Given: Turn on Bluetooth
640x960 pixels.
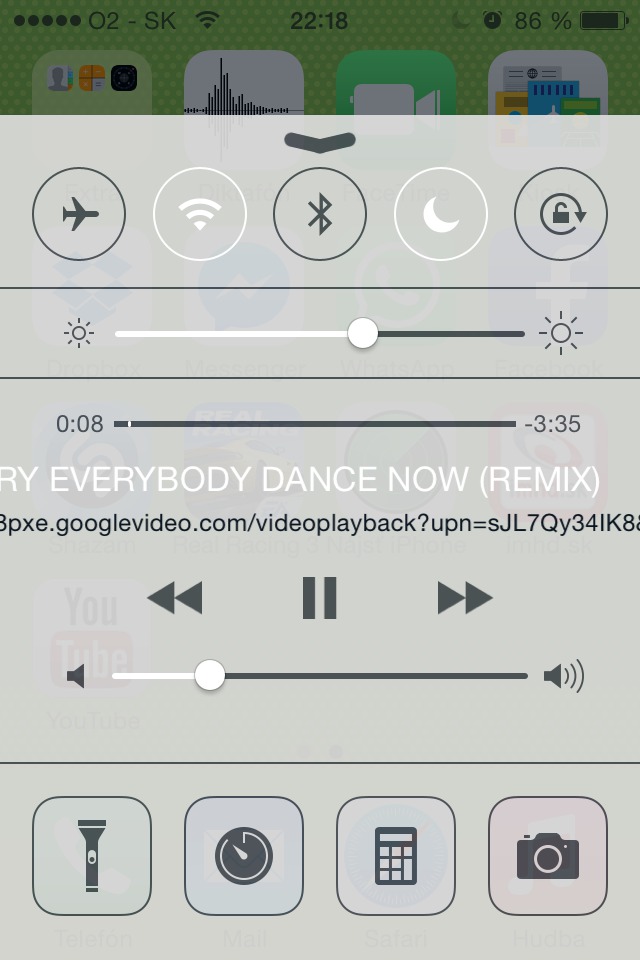Looking at the screenshot, I should click(320, 214).
